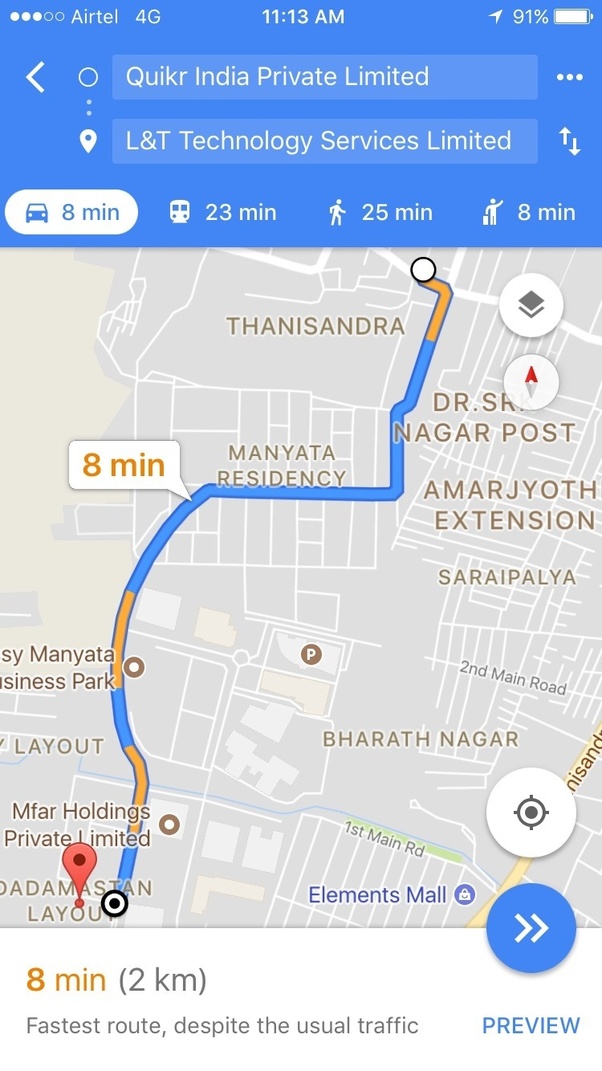Tap the red destination pin on map
Image resolution: width=602 pixels, height=1071 pixels.
[80, 864]
